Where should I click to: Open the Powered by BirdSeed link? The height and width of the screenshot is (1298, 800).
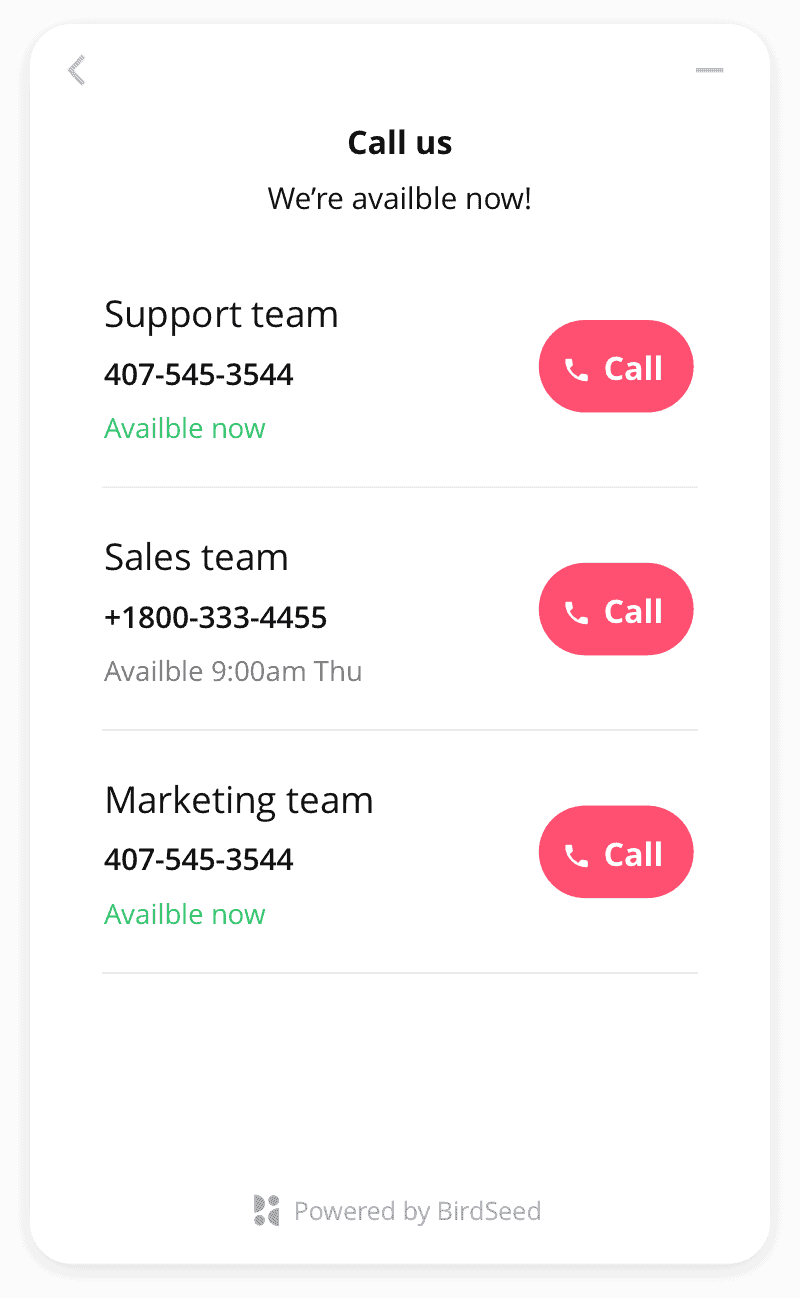398,1211
